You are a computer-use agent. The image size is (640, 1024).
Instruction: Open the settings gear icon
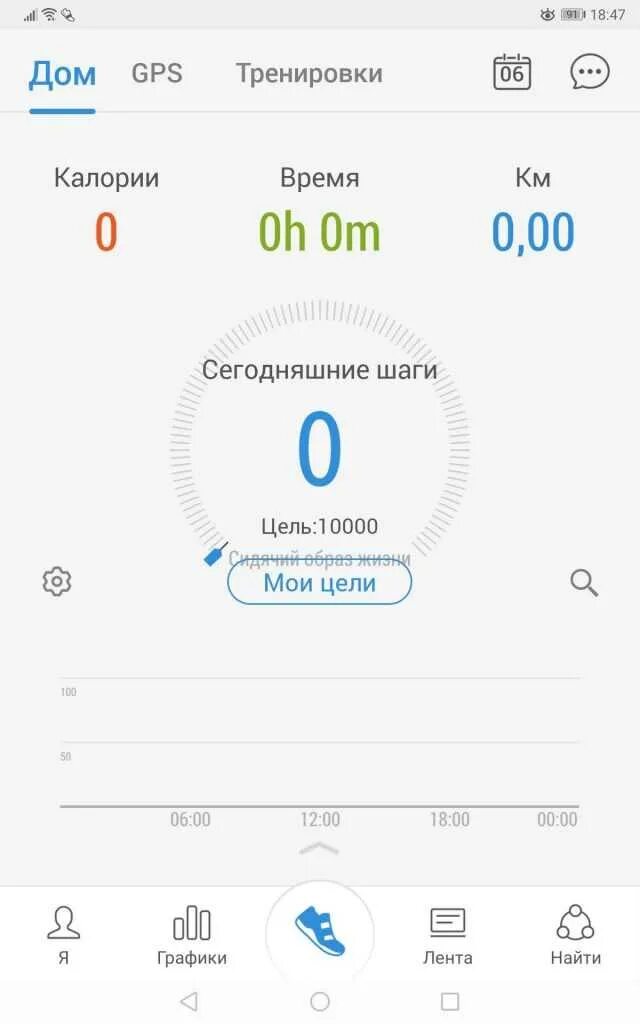click(x=57, y=581)
